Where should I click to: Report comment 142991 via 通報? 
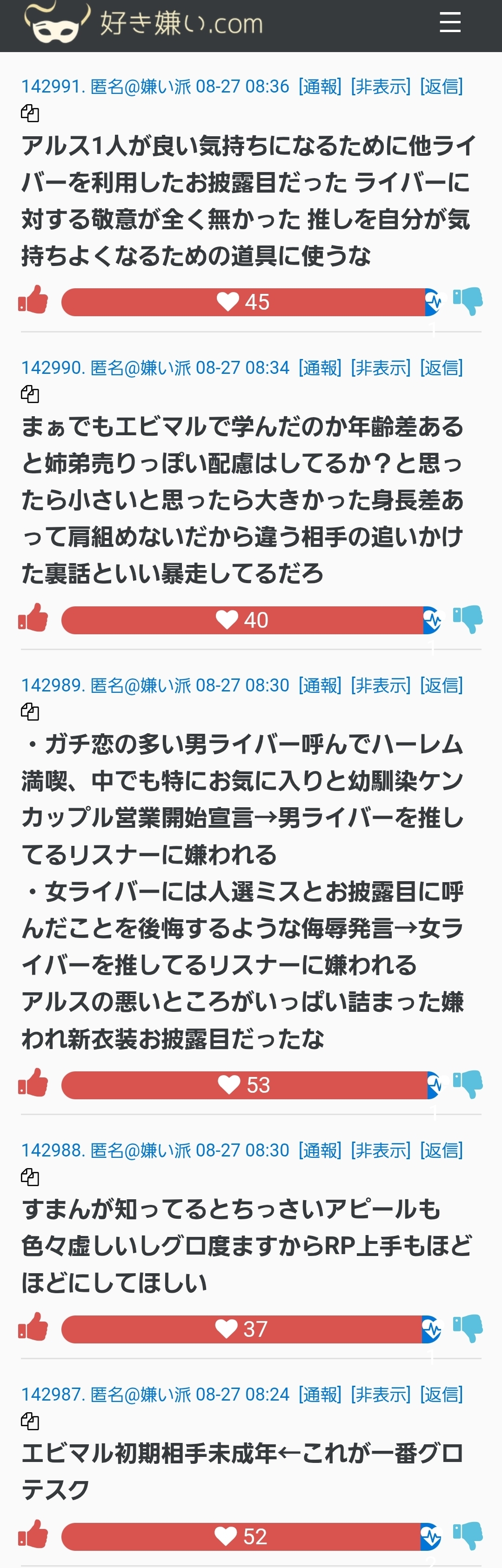(x=320, y=86)
